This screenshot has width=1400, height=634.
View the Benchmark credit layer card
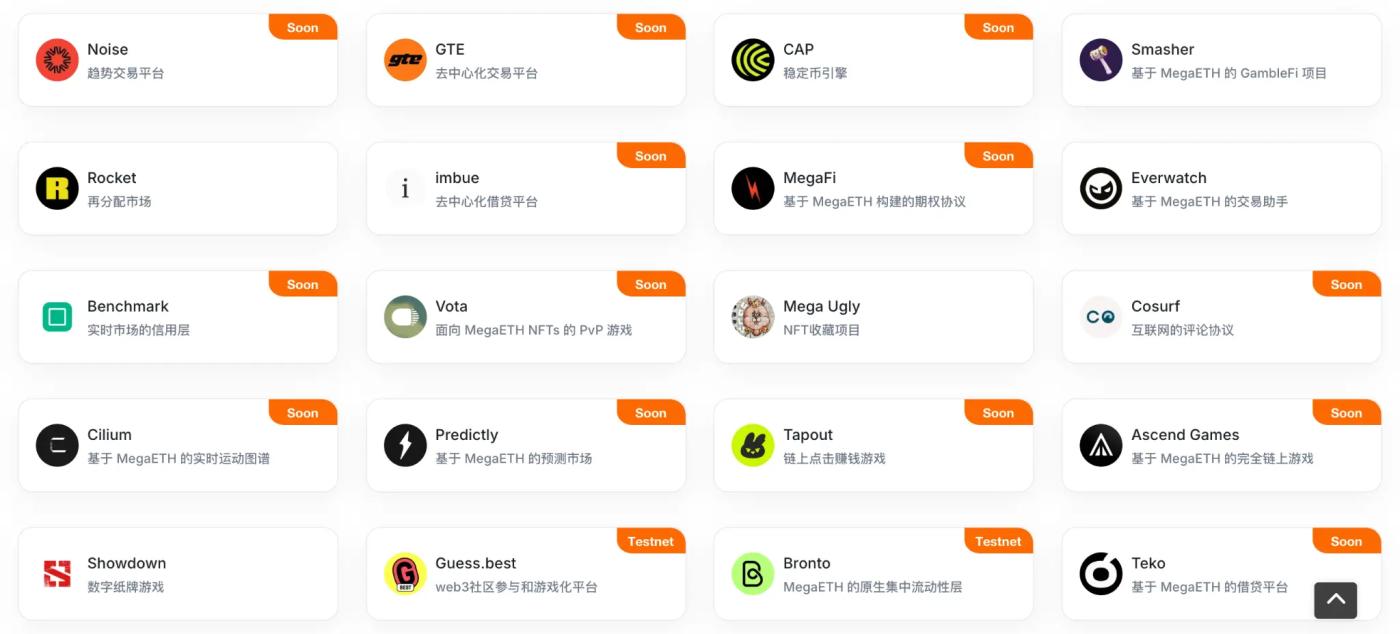click(178, 317)
